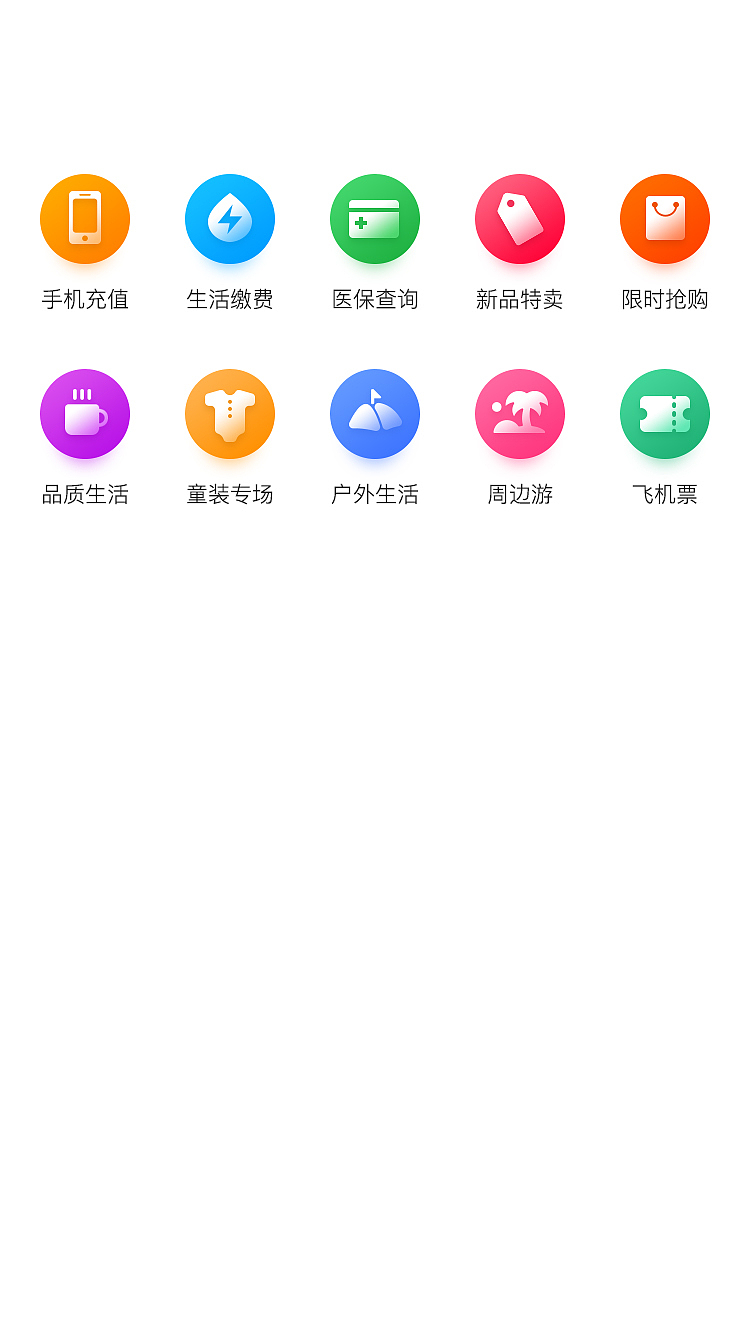
Task: Click the purple lifestyle circle icon
Action: point(85,413)
